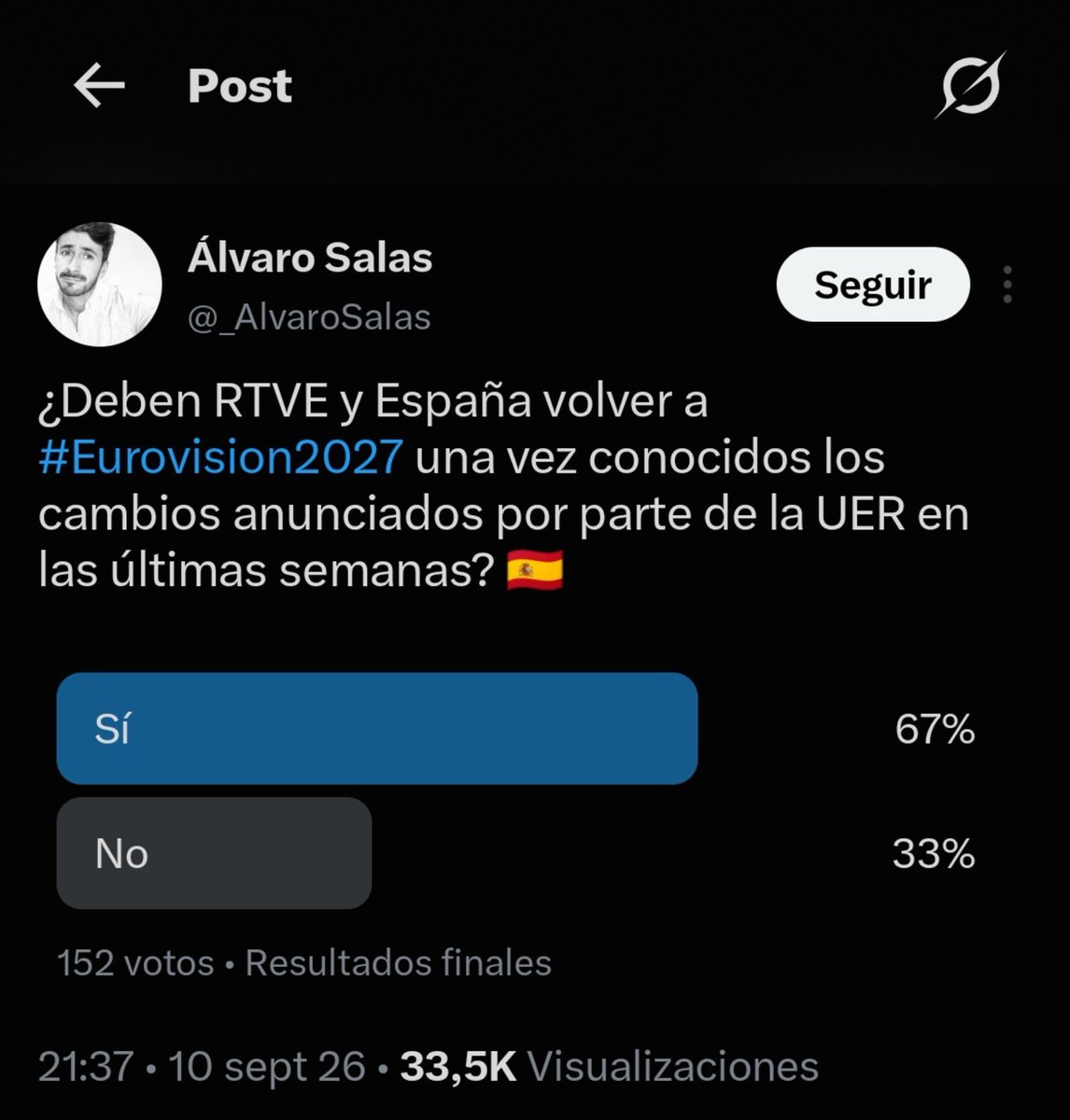Open the post's three-dot overflow menu
This screenshot has height=1120, width=1070.
point(1007,285)
